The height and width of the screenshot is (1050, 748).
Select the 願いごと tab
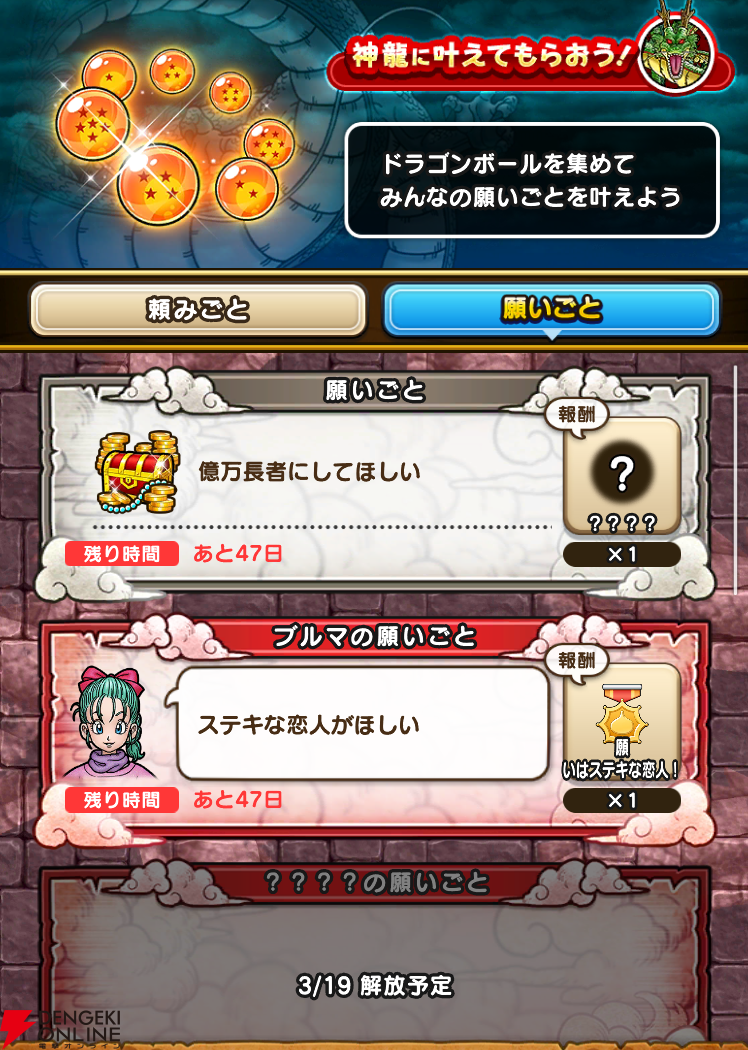[552, 309]
